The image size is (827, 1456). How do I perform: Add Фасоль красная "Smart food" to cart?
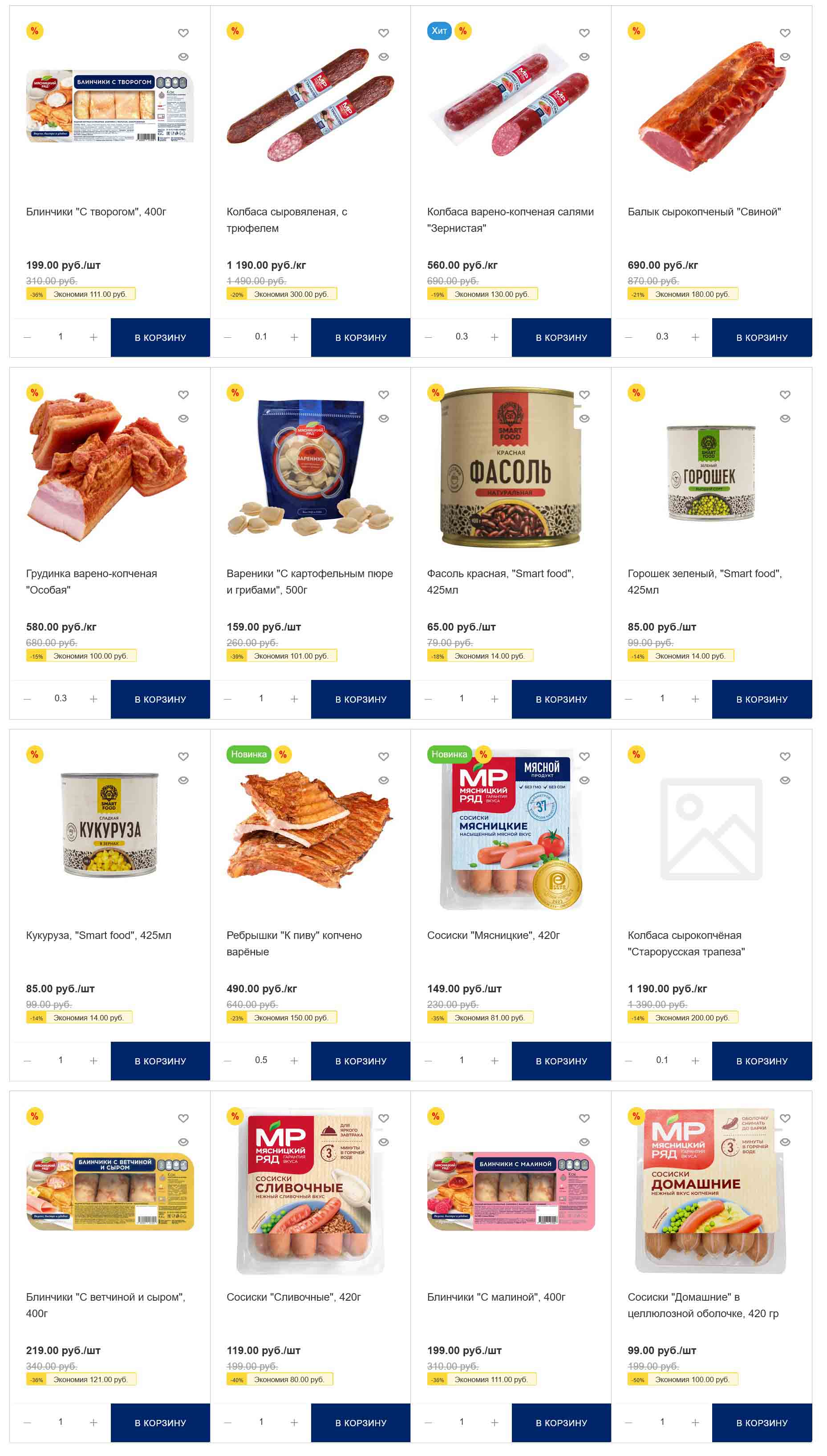coord(561,699)
